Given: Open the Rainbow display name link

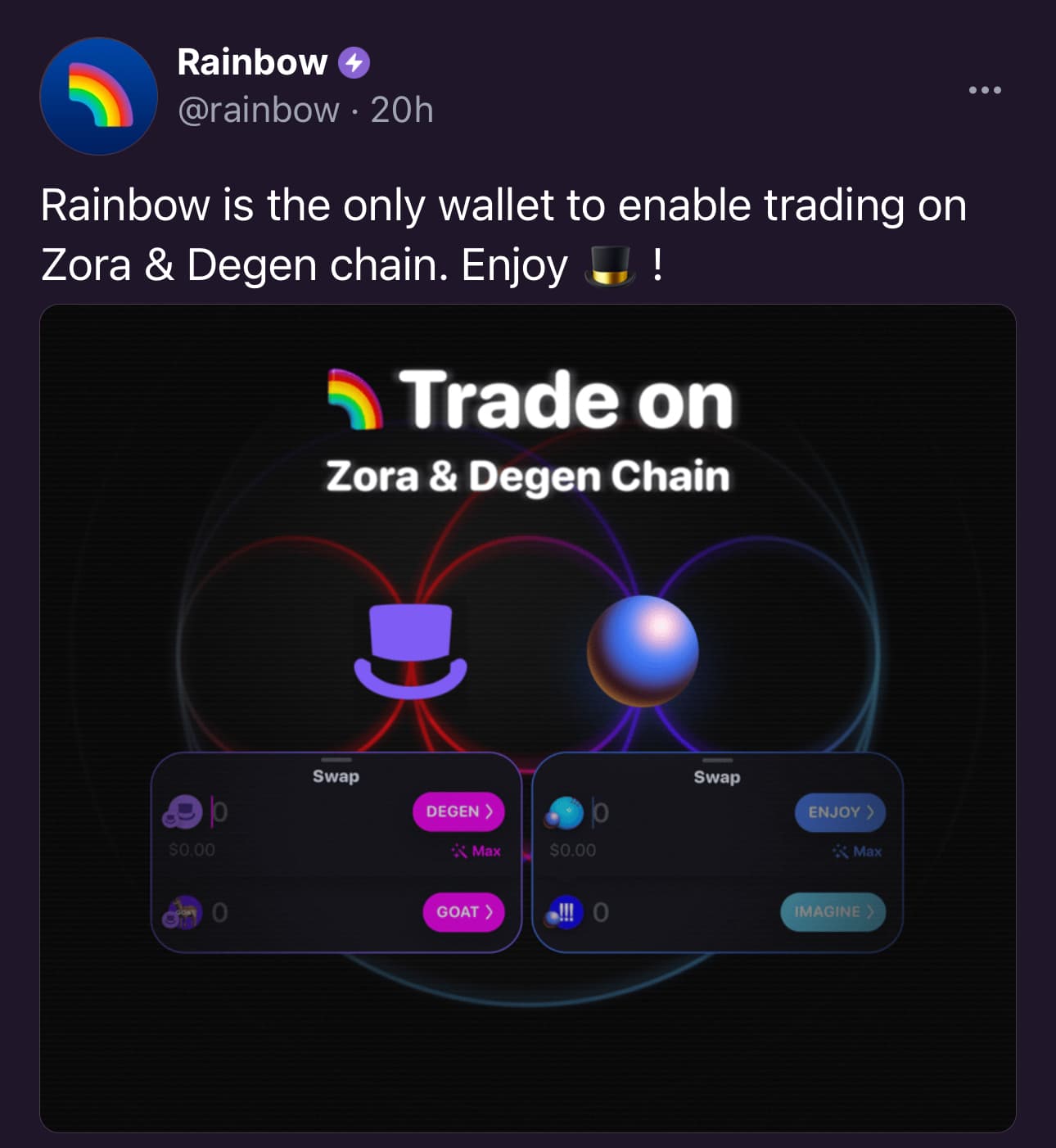Looking at the screenshot, I should pyautogui.click(x=252, y=62).
